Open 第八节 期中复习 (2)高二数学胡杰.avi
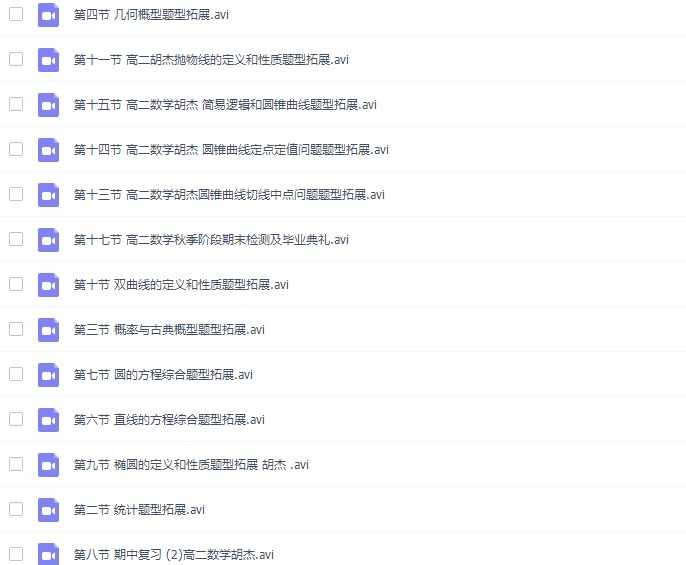 click(173, 554)
